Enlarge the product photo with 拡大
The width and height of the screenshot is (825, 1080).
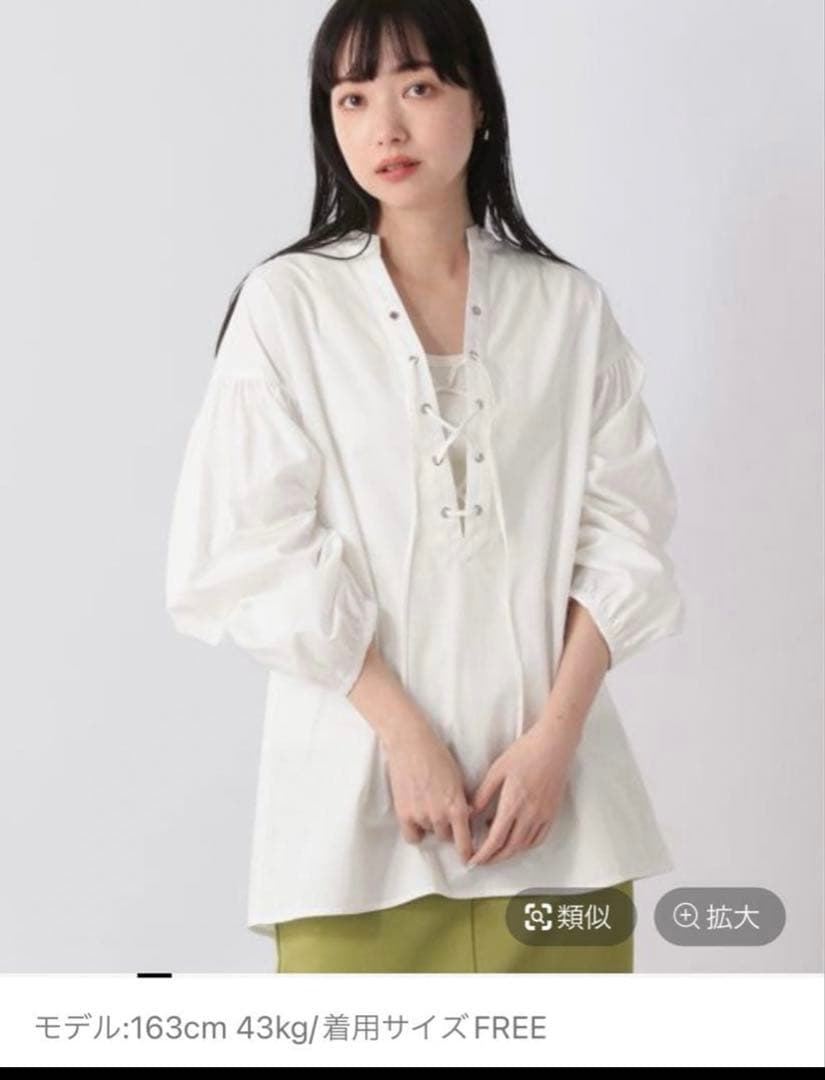pos(720,918)
